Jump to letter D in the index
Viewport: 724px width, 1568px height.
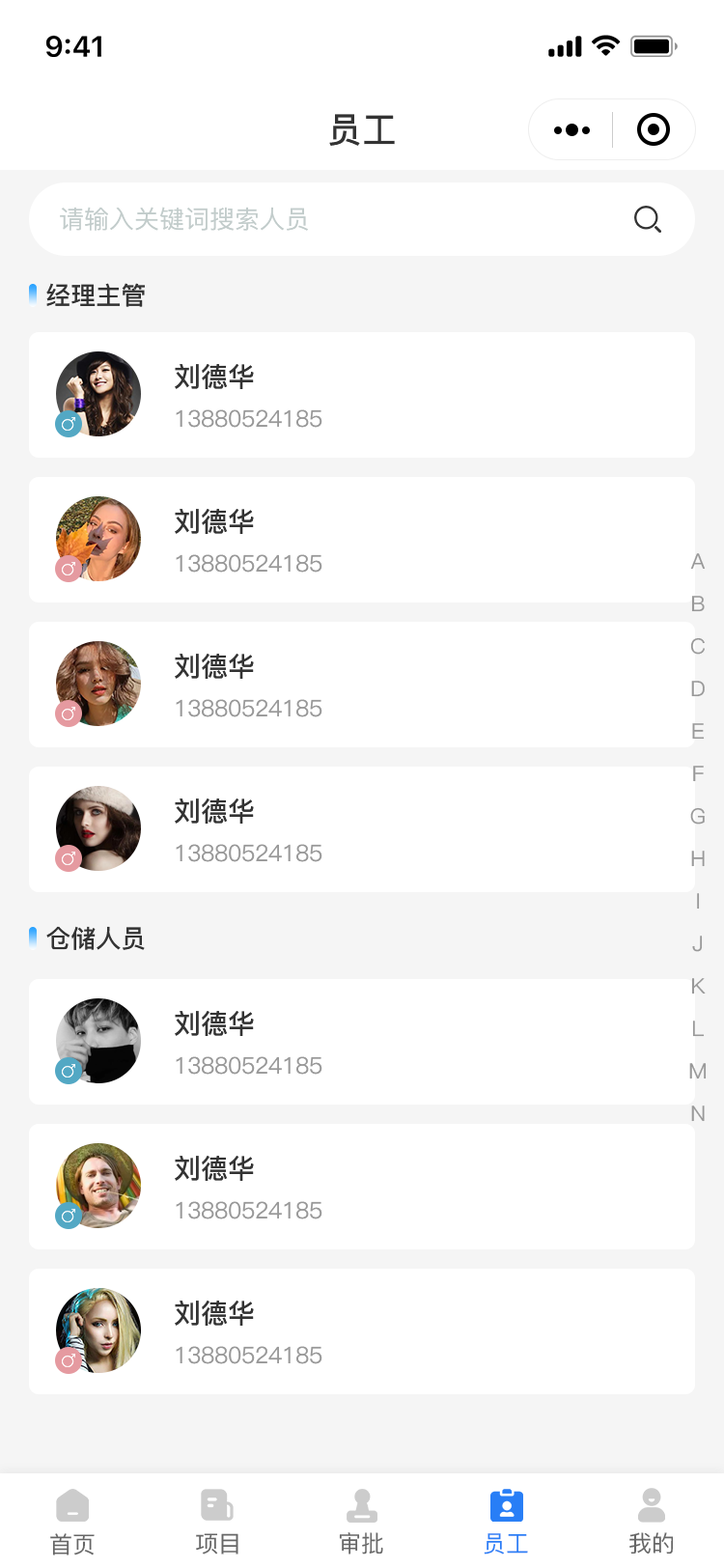(698, 689)
